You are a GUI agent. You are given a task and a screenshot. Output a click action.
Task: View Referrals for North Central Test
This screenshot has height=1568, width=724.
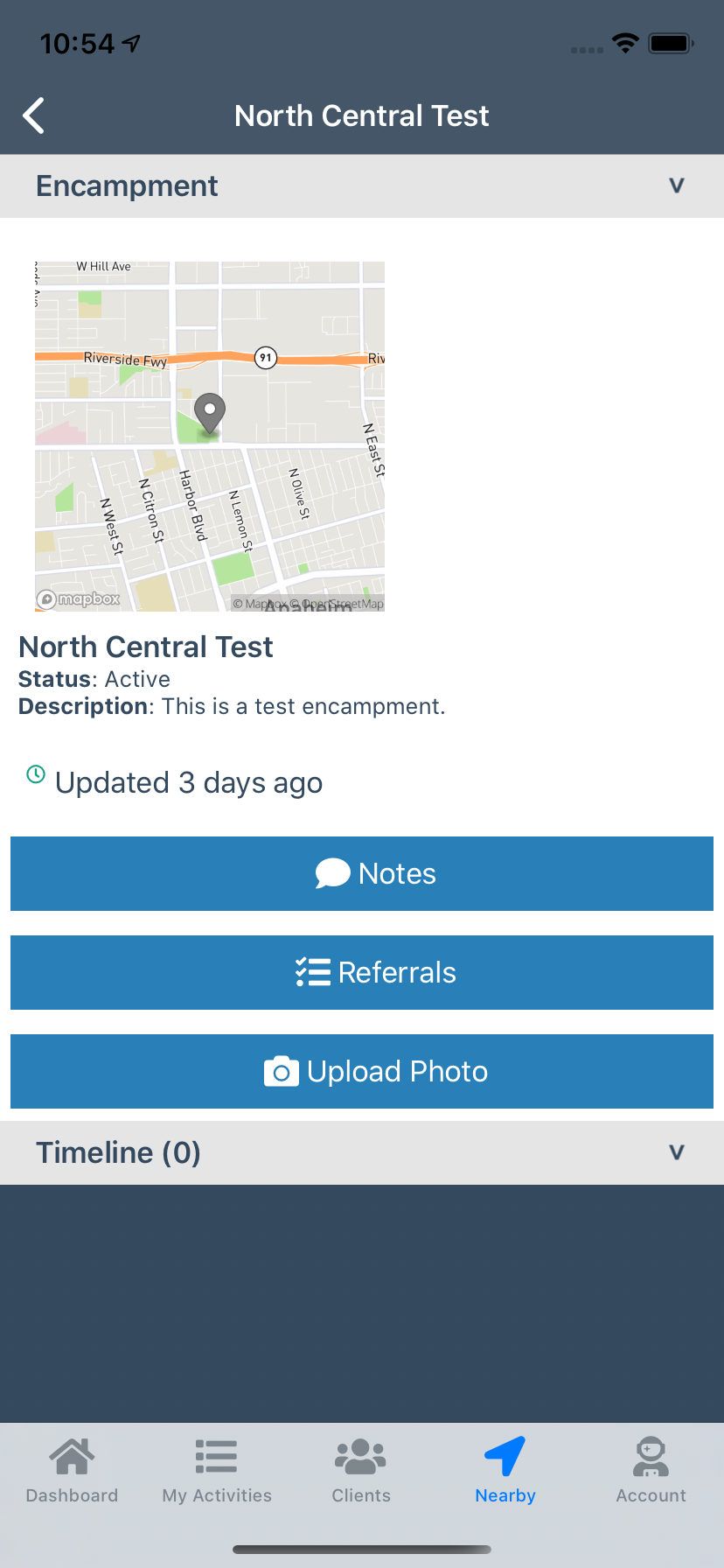tap(362, 972)
